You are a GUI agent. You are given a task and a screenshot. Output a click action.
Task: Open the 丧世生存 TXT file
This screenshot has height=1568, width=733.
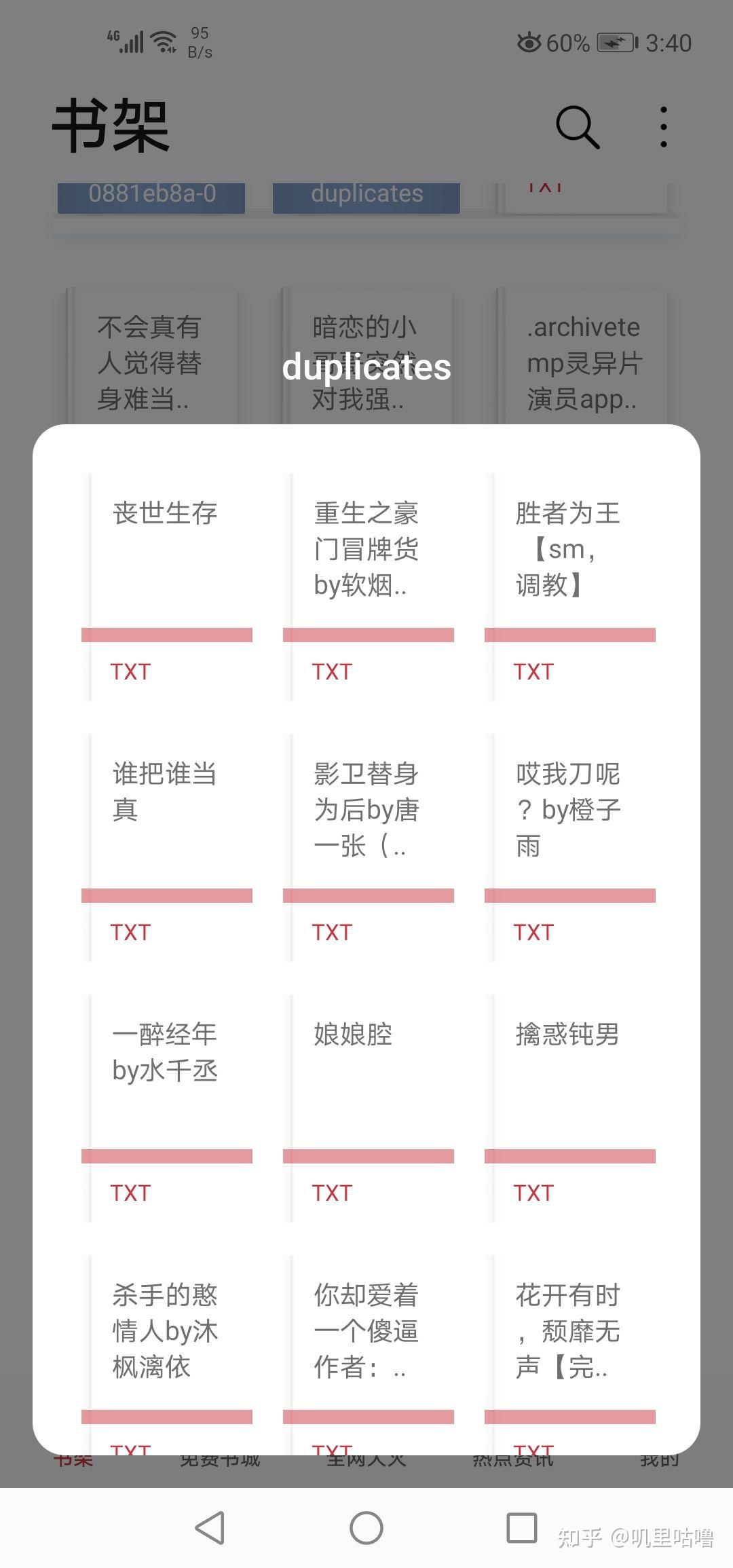click(x=166, y=584)
